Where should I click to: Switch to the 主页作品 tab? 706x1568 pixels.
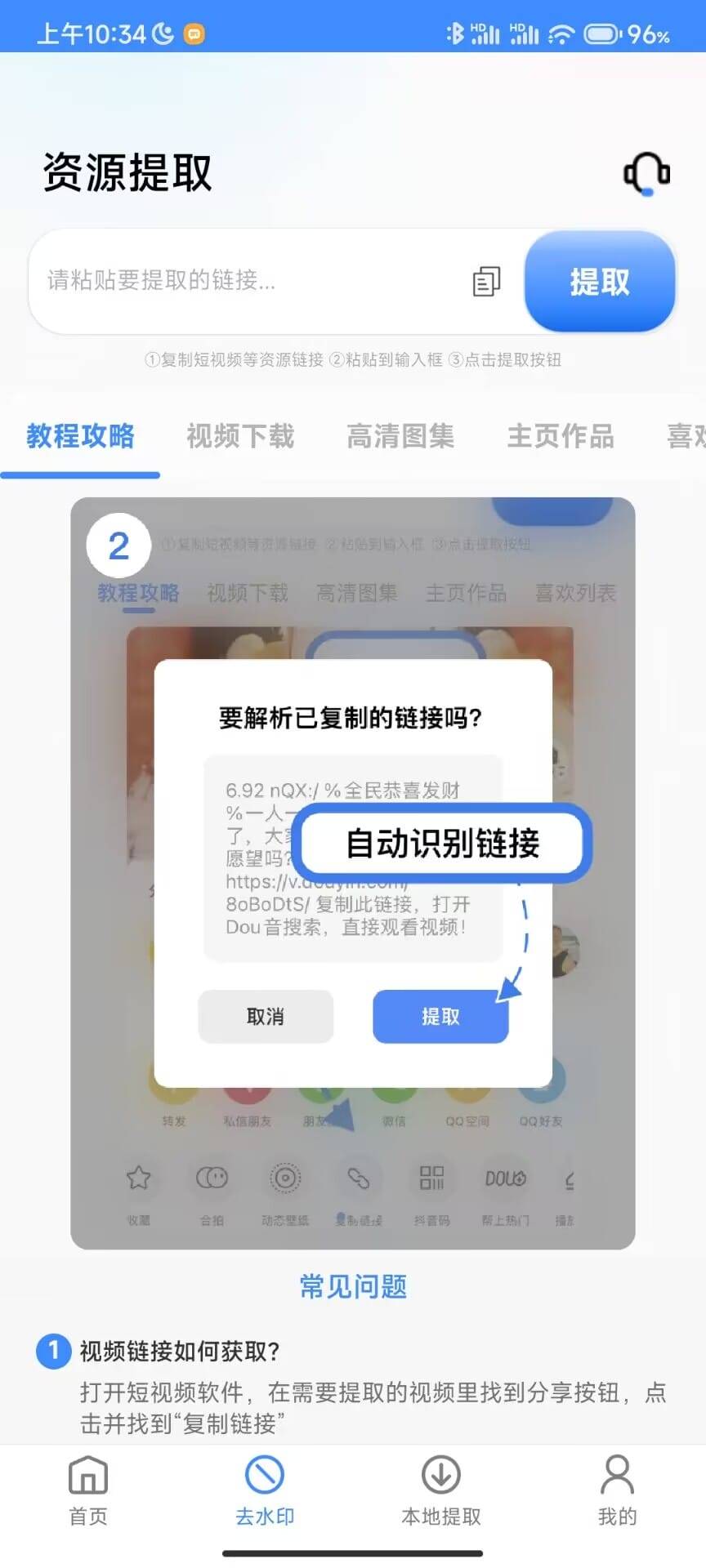click(561, 436)
